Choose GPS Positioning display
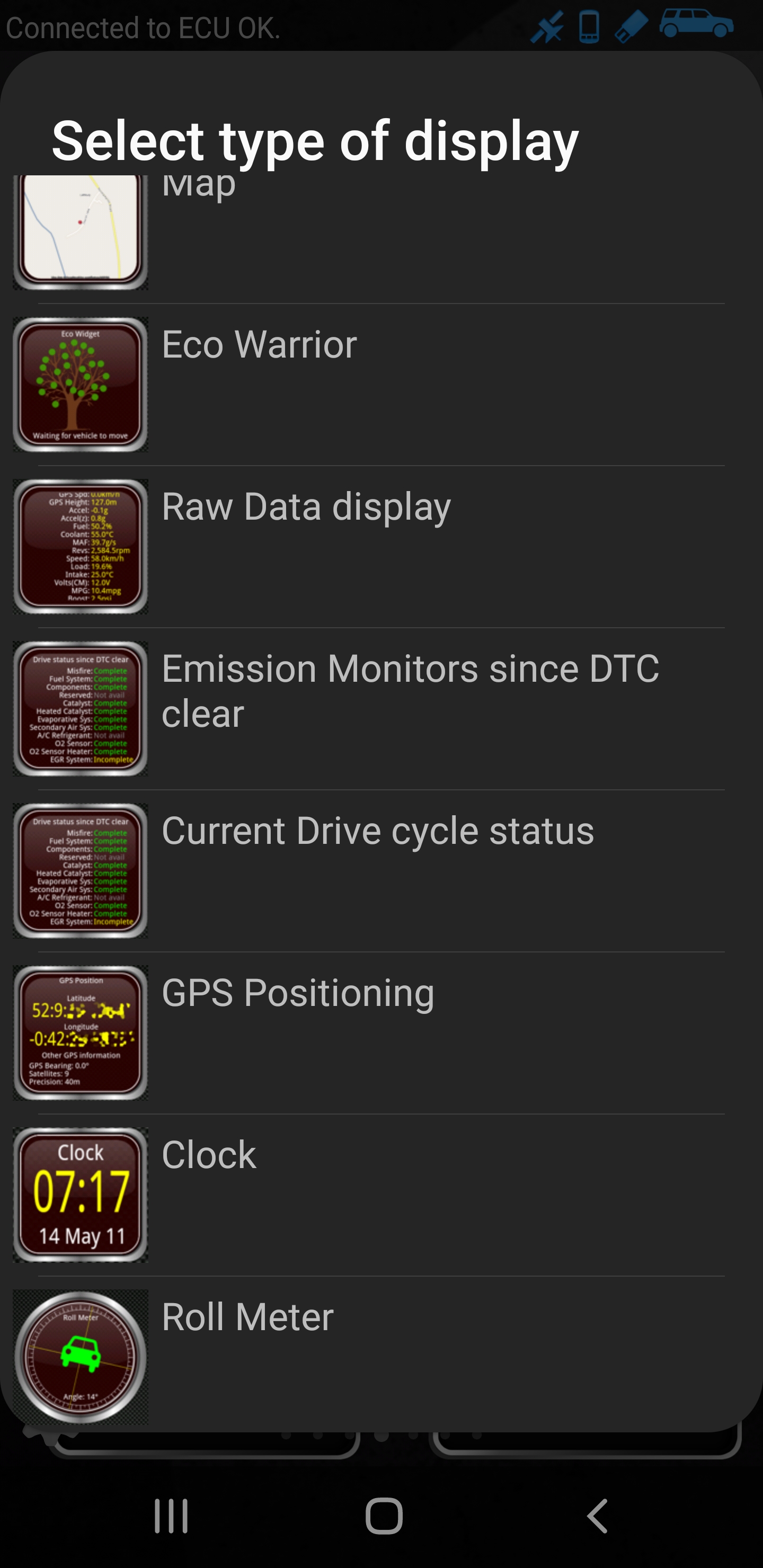Image resolution: width=763 pixels, height=1568 pixels. [381, 1032]
